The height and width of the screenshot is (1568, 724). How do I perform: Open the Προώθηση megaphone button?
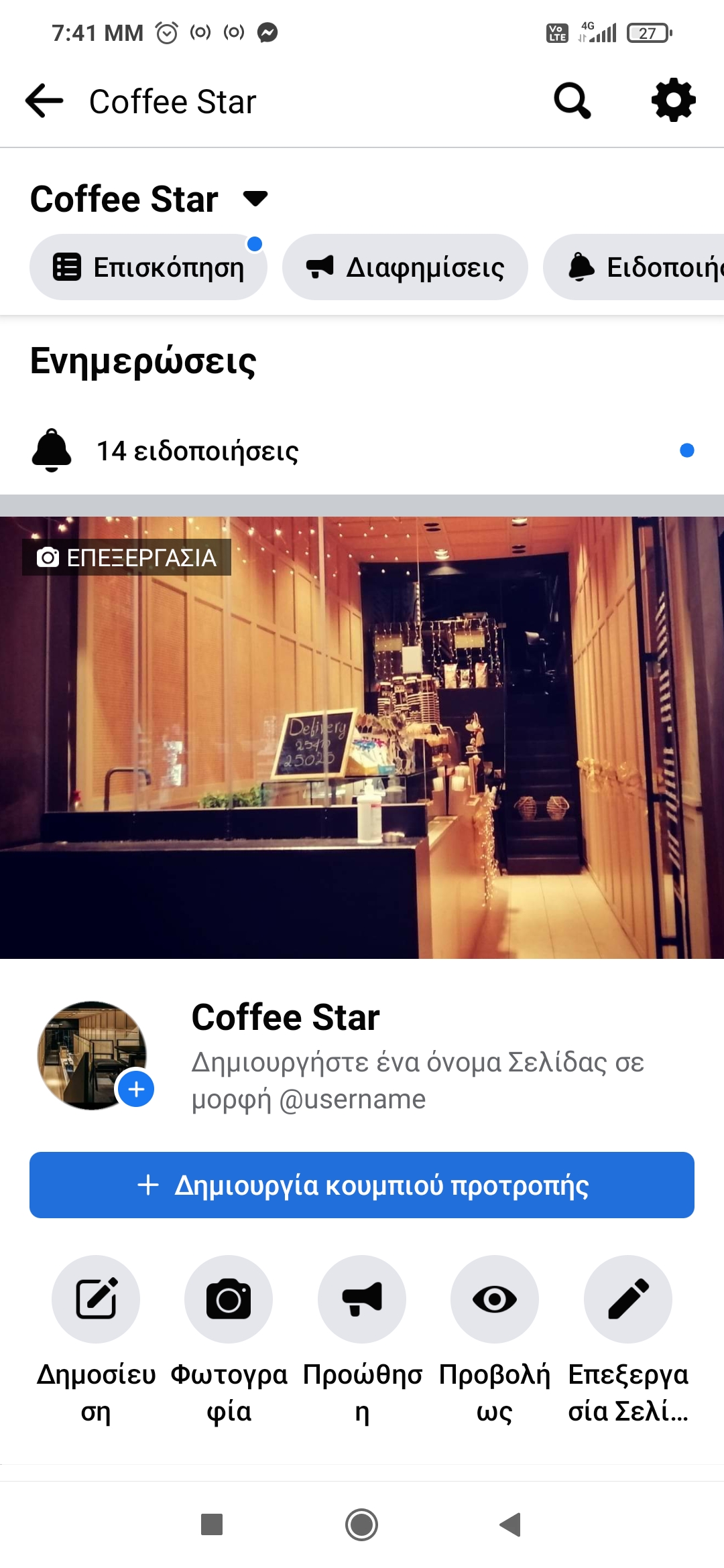(362, 1299)
